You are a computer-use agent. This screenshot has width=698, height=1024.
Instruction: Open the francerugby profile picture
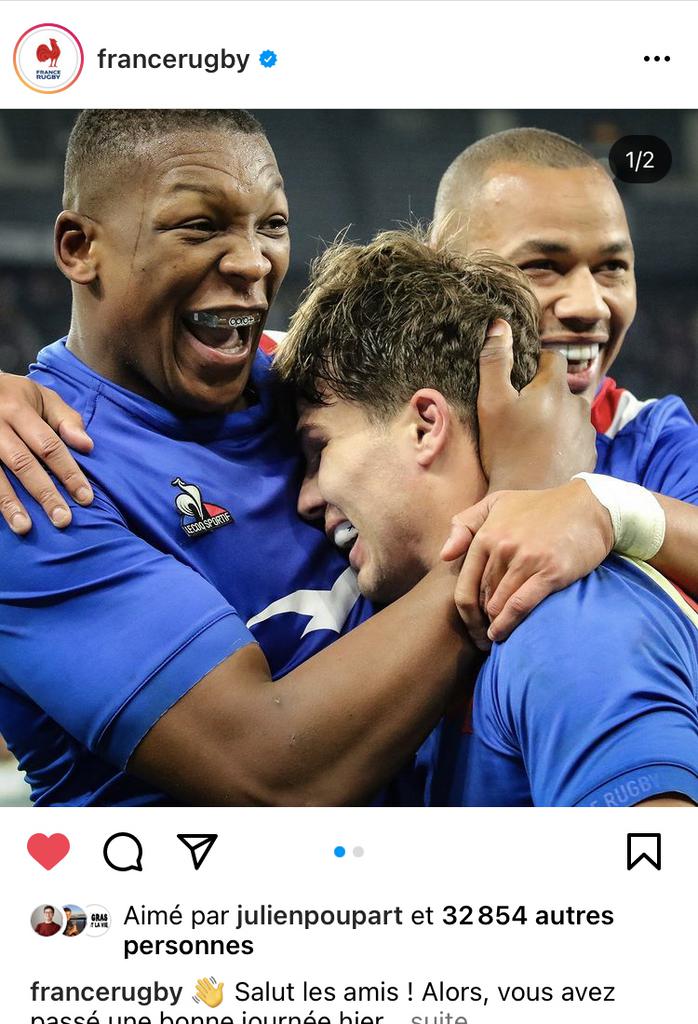click(x=48, y=59)
